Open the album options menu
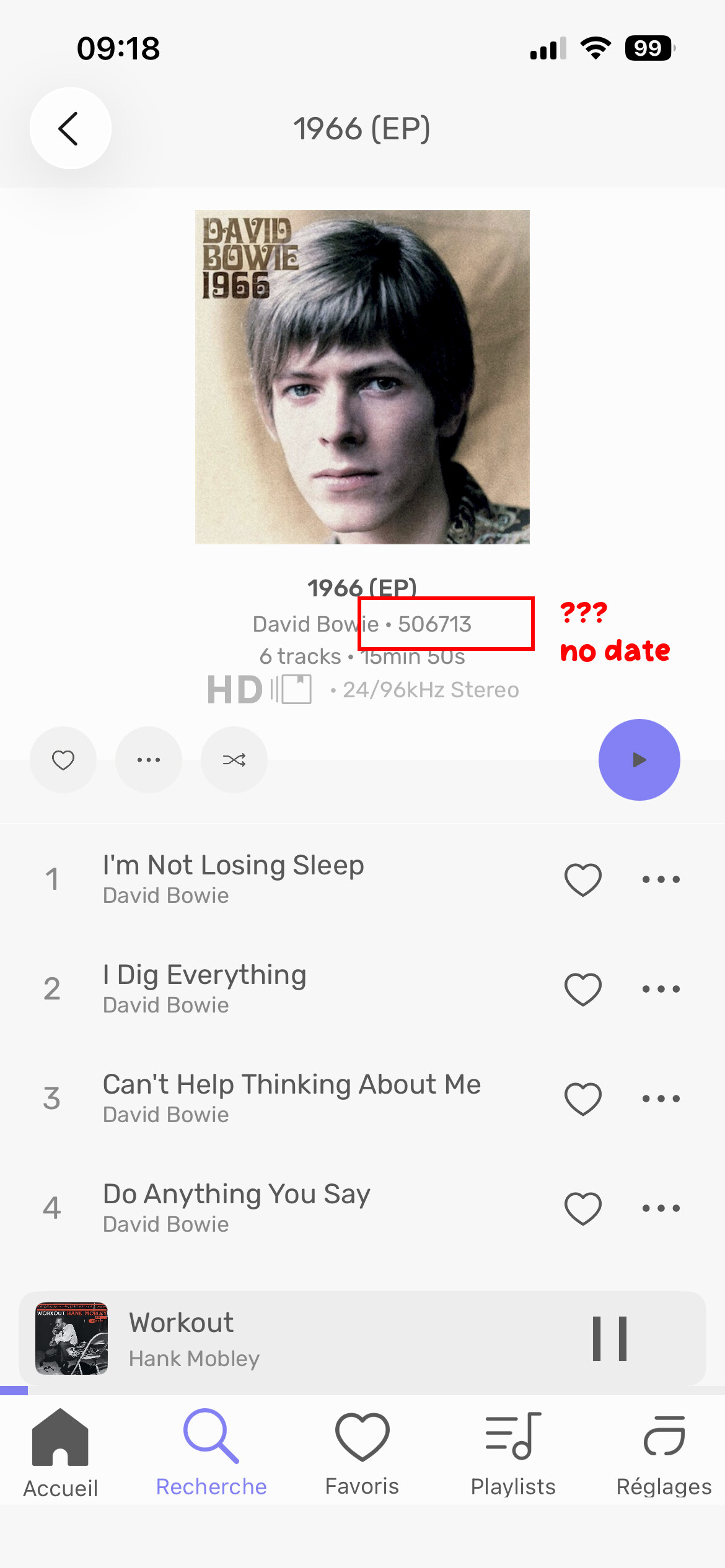 click(x=149, y=760)
